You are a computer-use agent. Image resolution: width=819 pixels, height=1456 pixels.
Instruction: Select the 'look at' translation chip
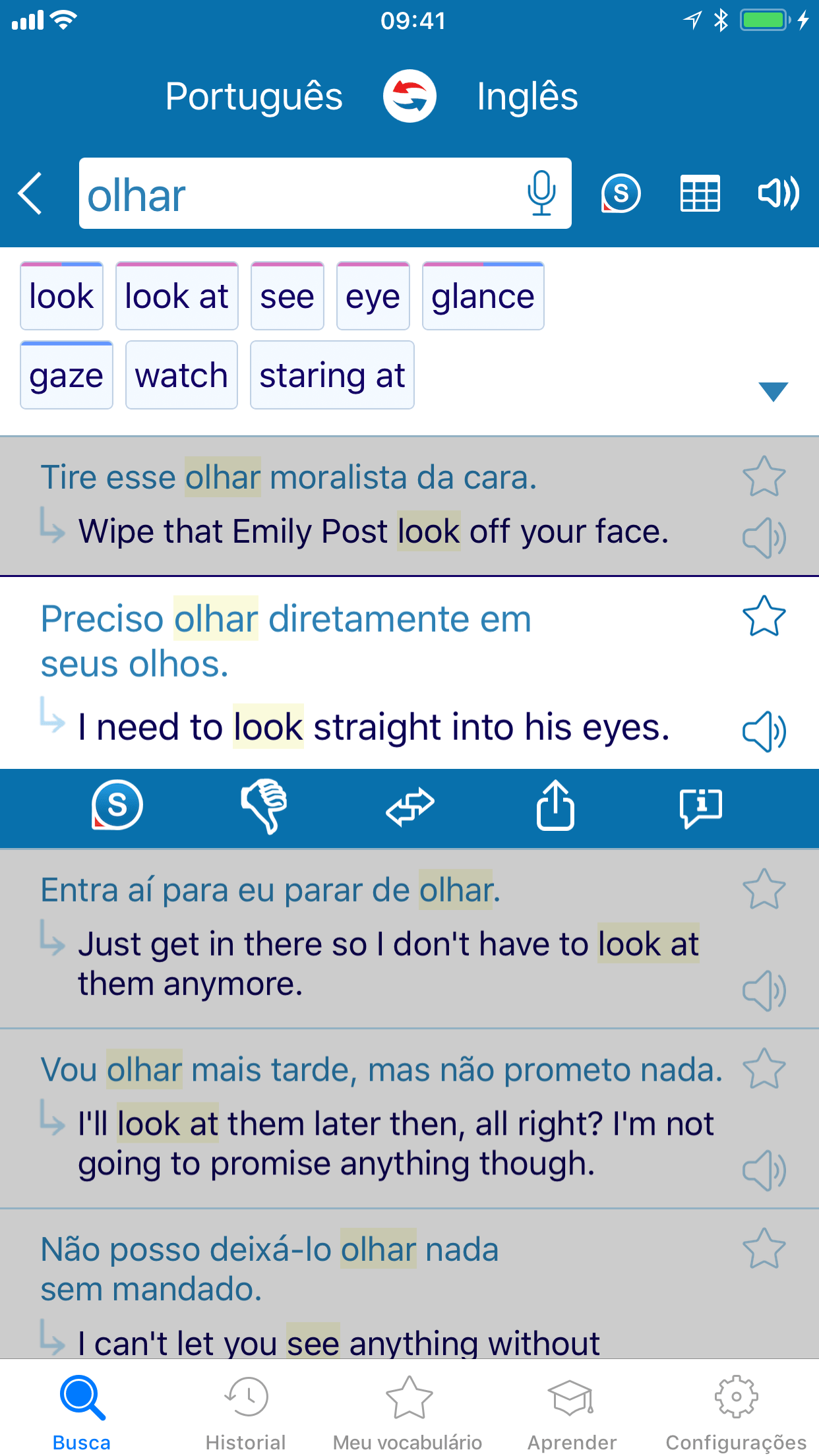pos(177,296)
